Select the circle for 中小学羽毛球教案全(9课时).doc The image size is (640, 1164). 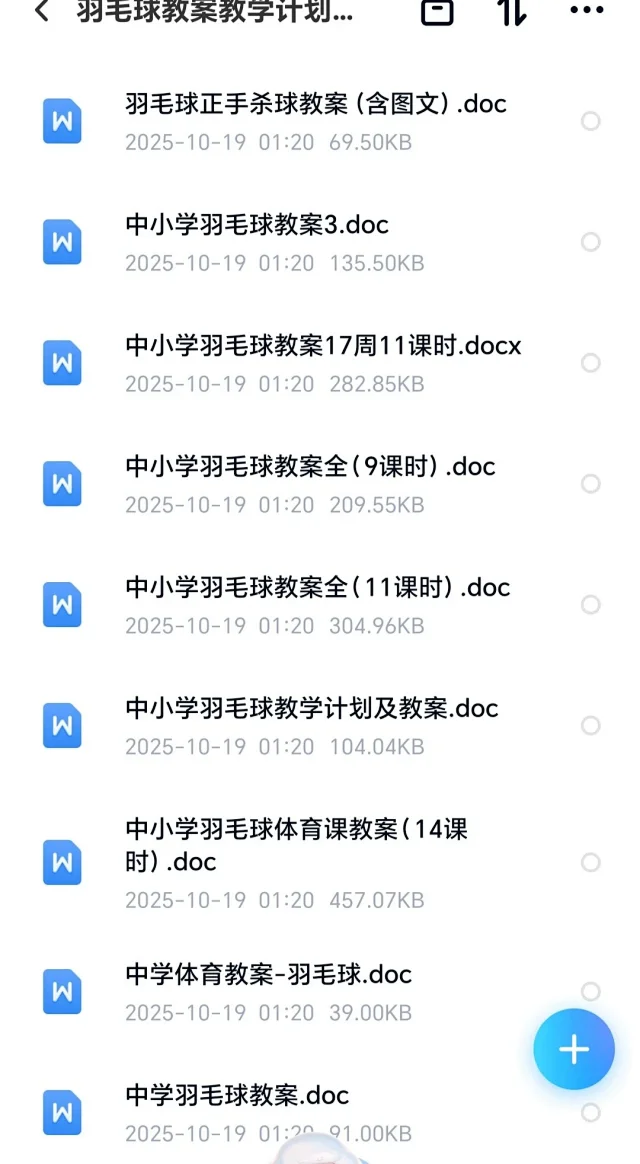pyautogui.click(x=591, y=484)
